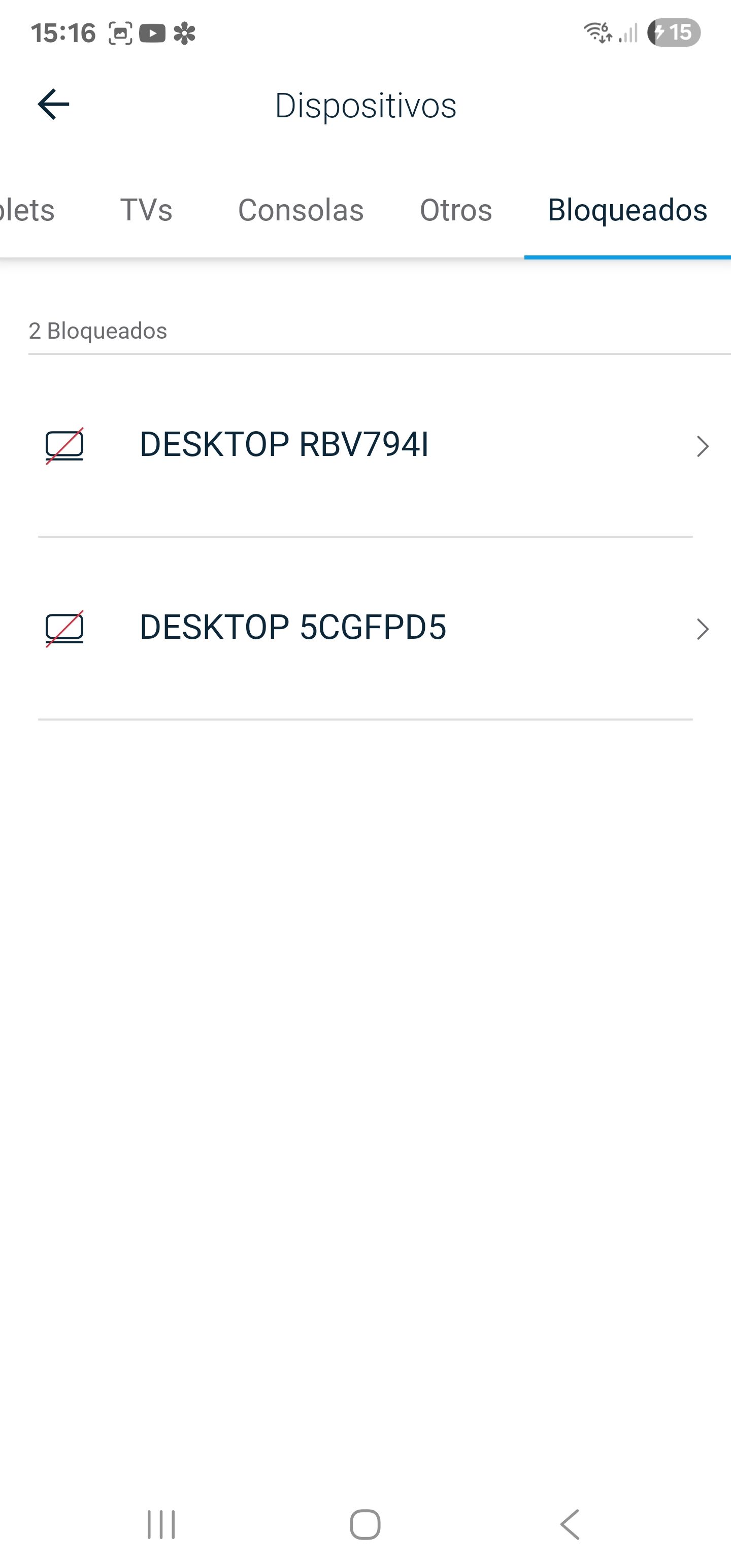Select the Bloqueados tab
Image resolution: width=731 pixels, height=1568 pixels.
(627, 211)
